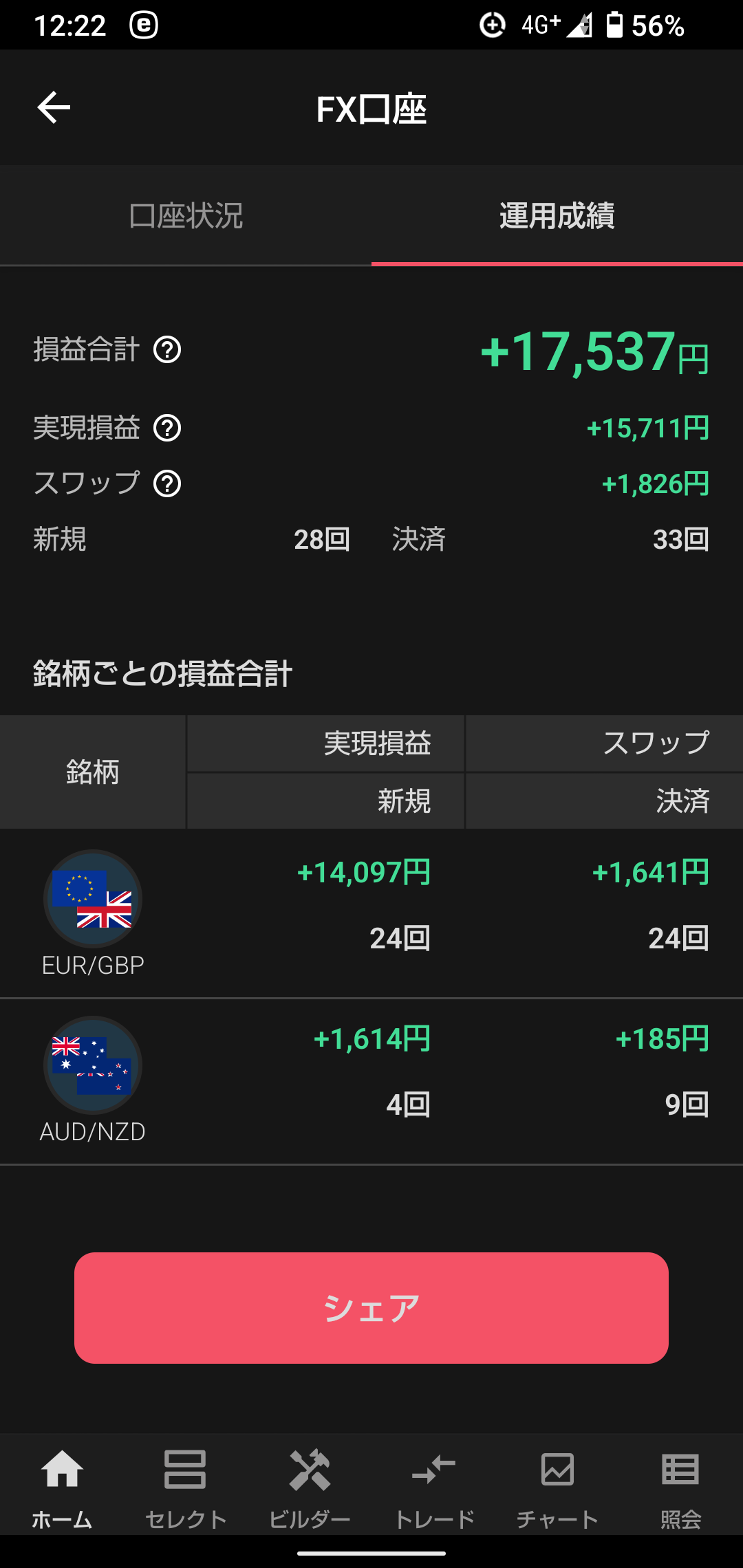The image size is (743, 1568).
Task: Open the 照会 tab
Action: click(680, 1485)
